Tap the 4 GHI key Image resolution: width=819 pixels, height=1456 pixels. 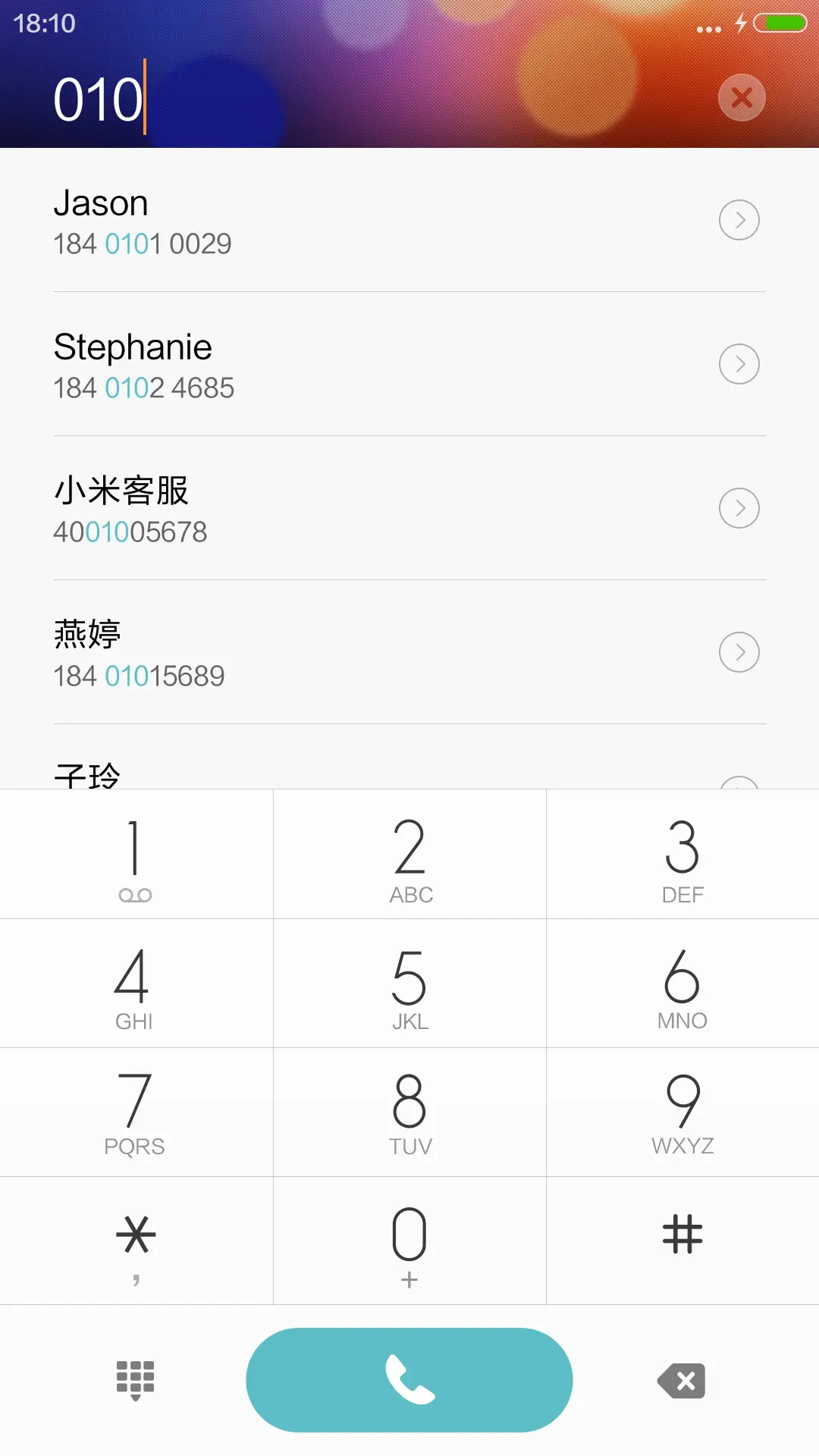136,984
